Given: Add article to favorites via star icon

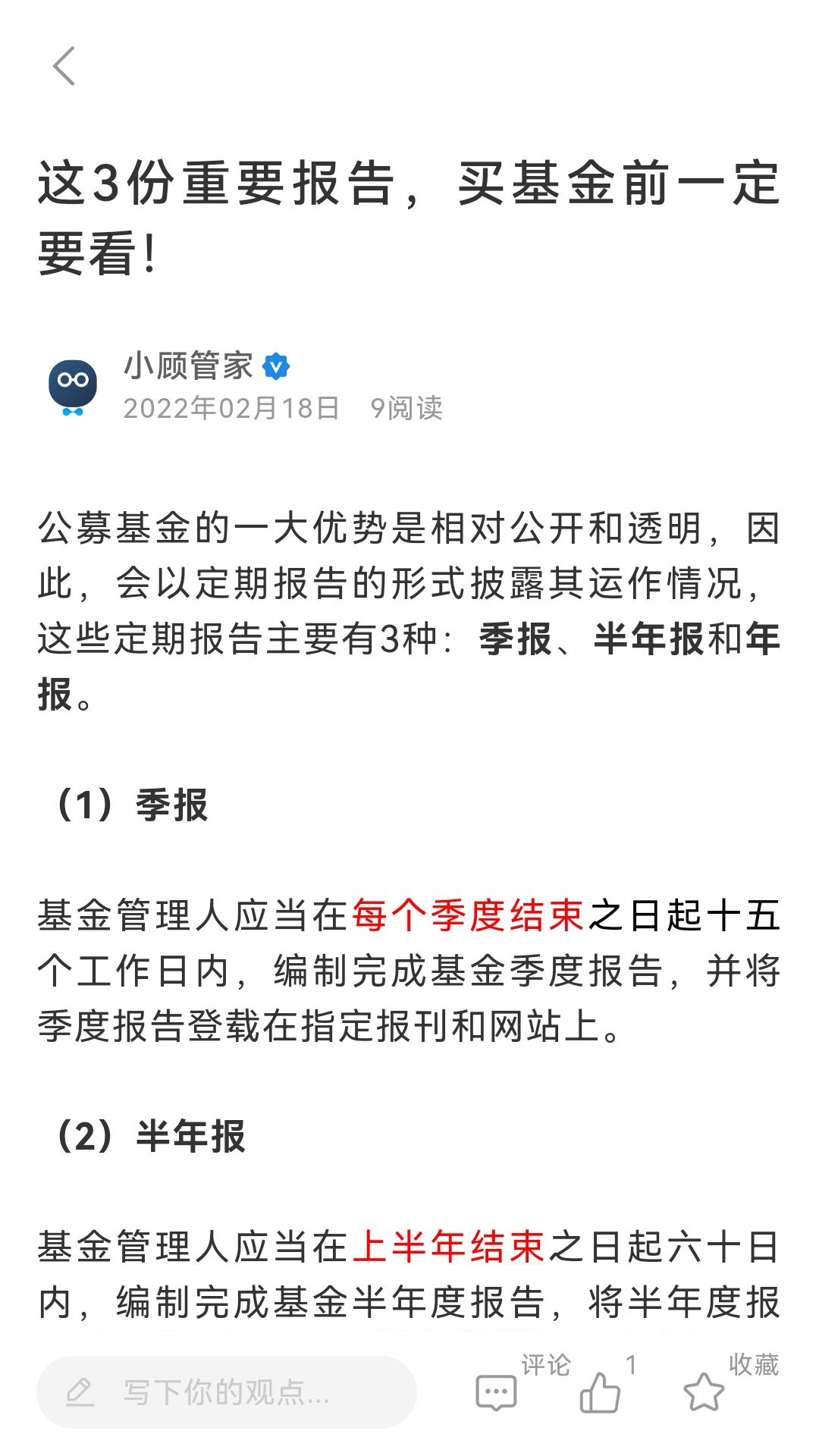Looking at the screenshot, I should coord(703,1392).
